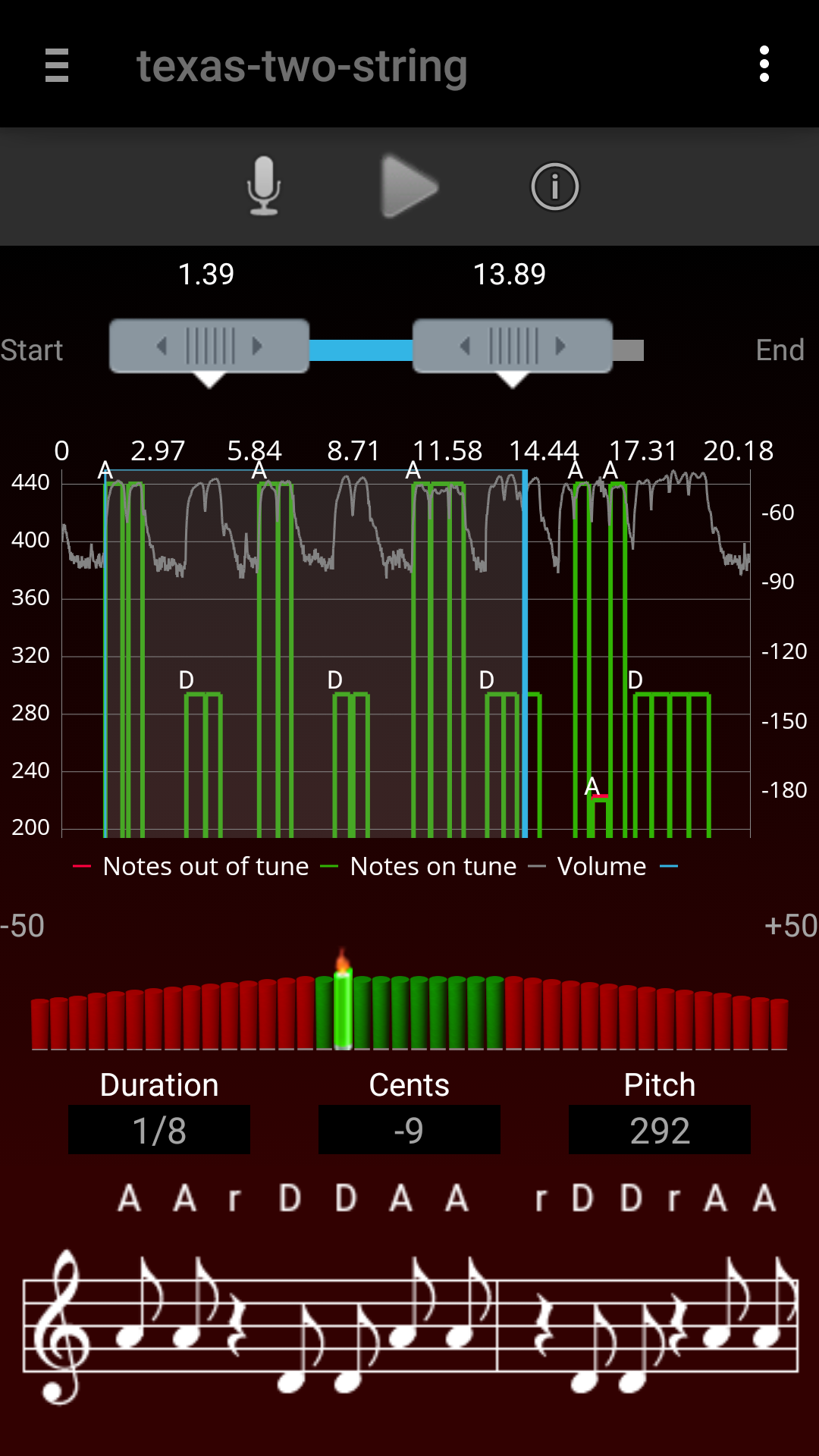The height and width of the screenshot is (1456, 819).
Task: Nudge the End marker right
Action: (x=561, y=347)
